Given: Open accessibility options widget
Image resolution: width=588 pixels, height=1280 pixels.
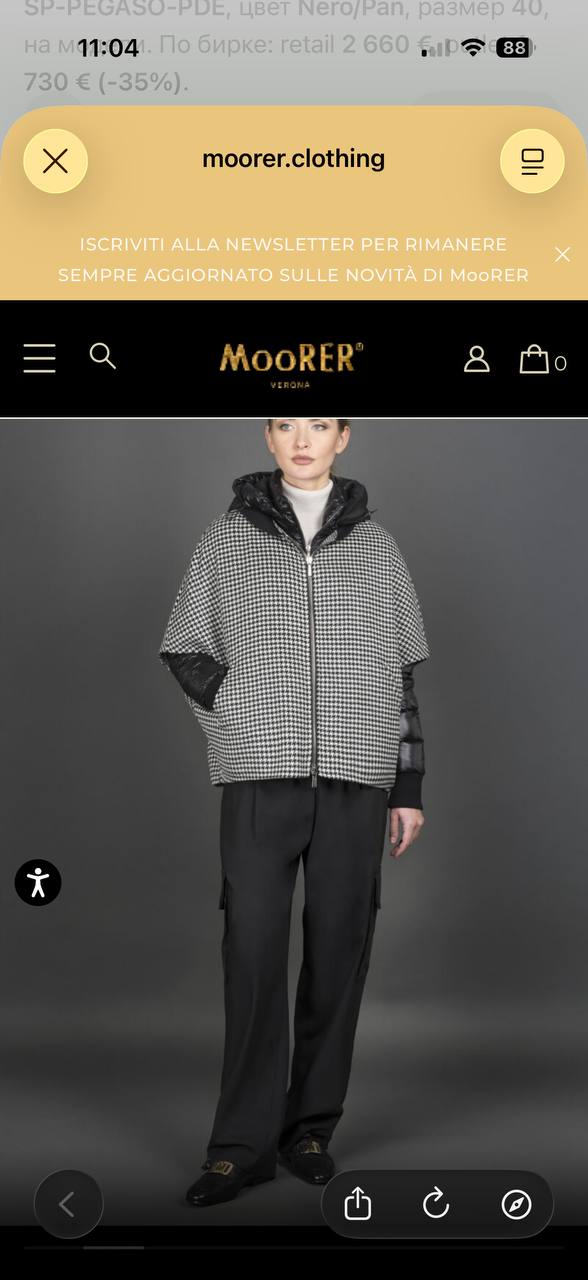Looking at the screenshot, I should click(x=38, y=882).
